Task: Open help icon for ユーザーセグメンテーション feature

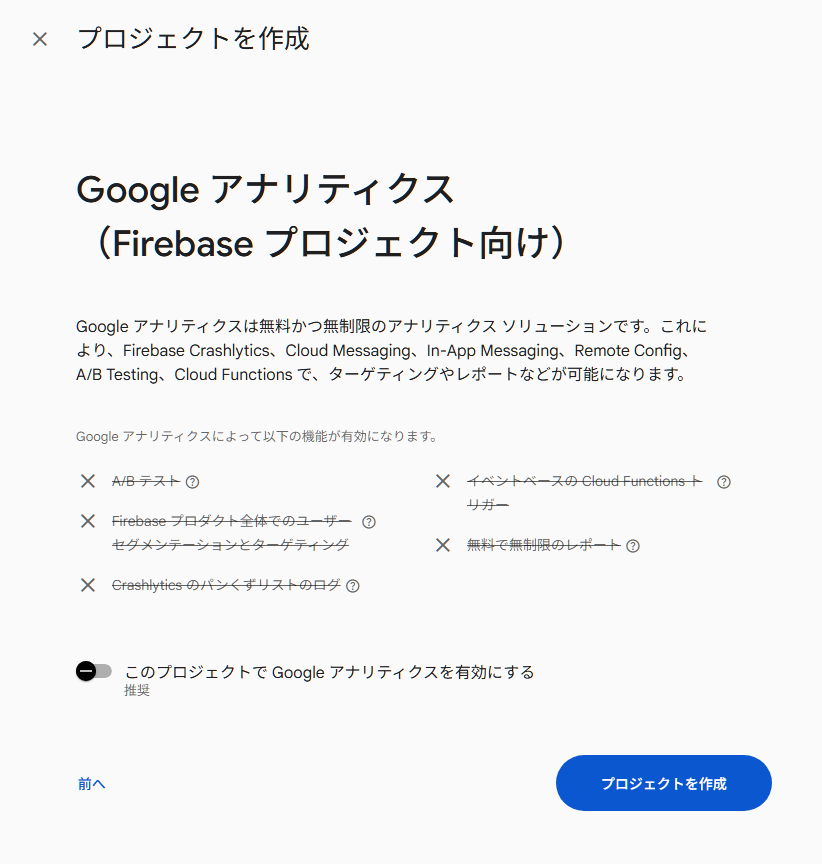Action: 368,522
